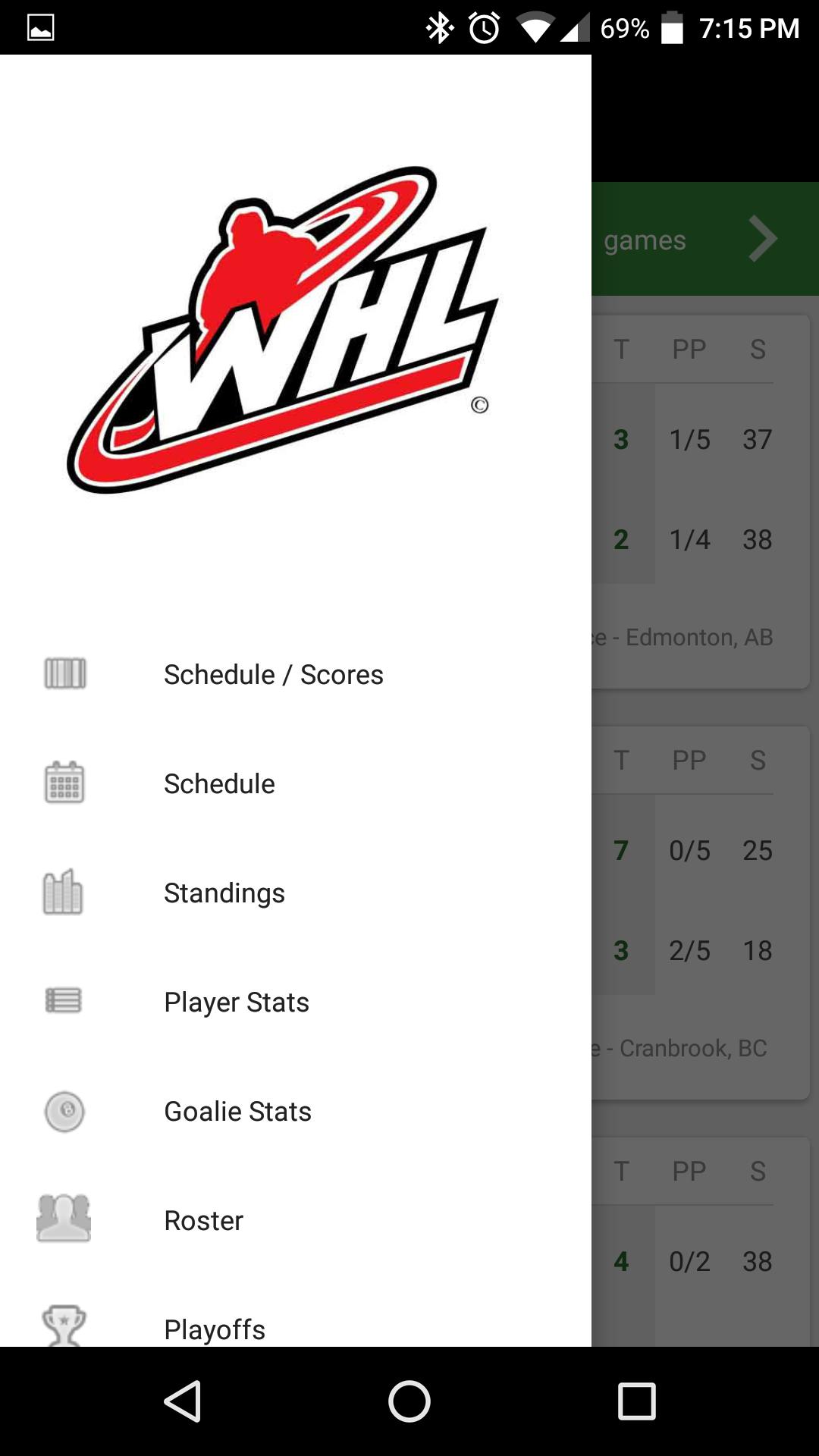
Task: Expand the games banner with the chevron
Action: pyautogui.click(x=763, y=238)
